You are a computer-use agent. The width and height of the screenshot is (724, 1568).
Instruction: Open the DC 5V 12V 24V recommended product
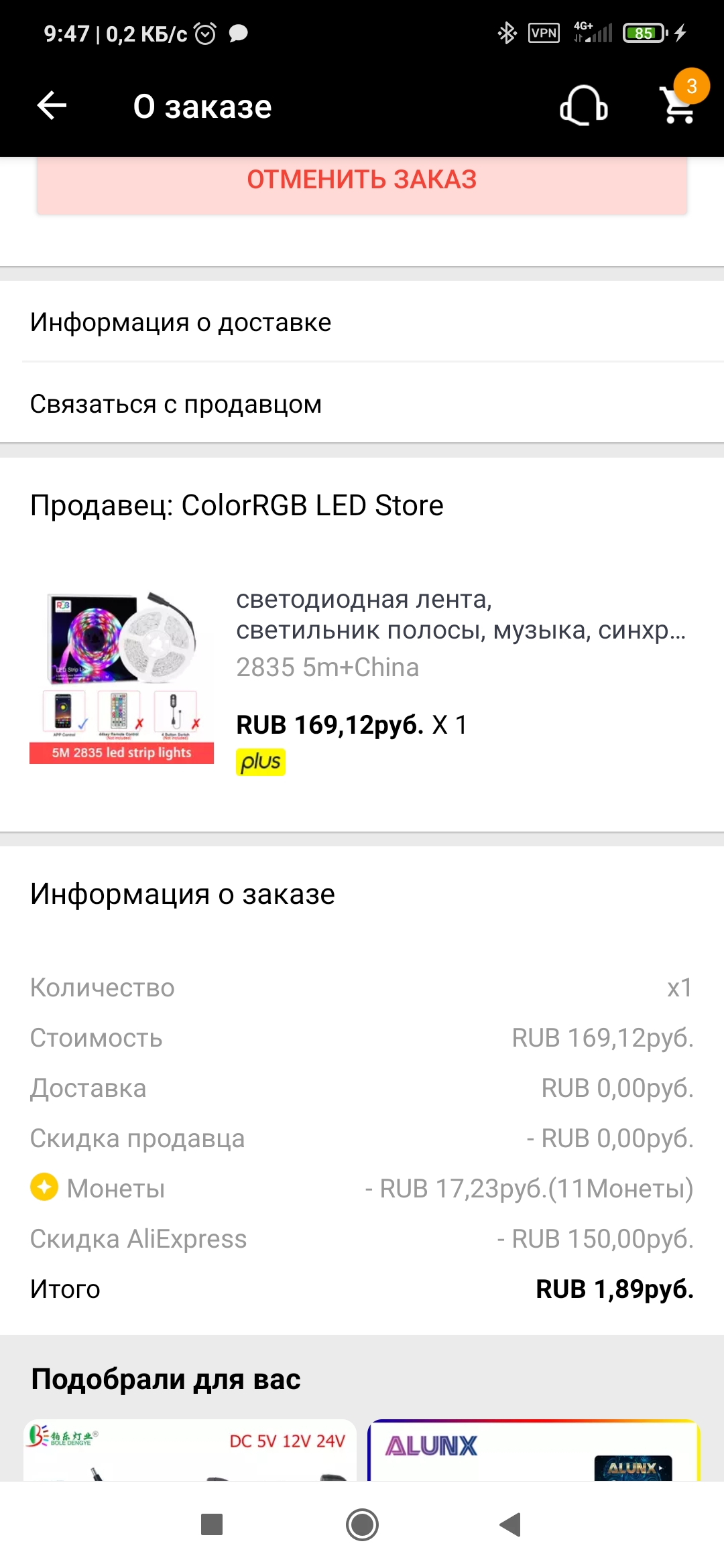pos(190,1449)
